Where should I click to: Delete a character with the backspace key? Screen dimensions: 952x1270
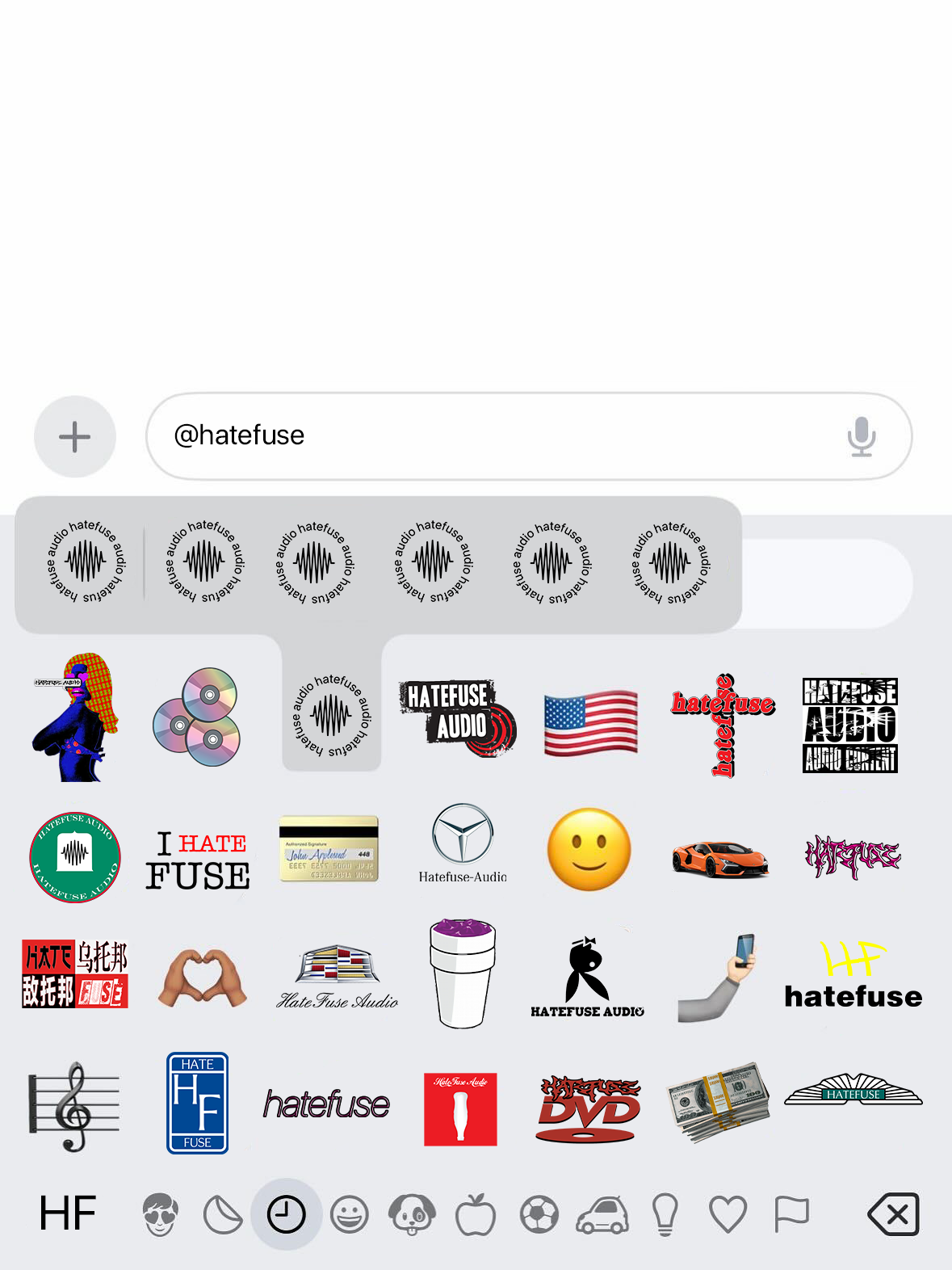[x=893, y=1214]
